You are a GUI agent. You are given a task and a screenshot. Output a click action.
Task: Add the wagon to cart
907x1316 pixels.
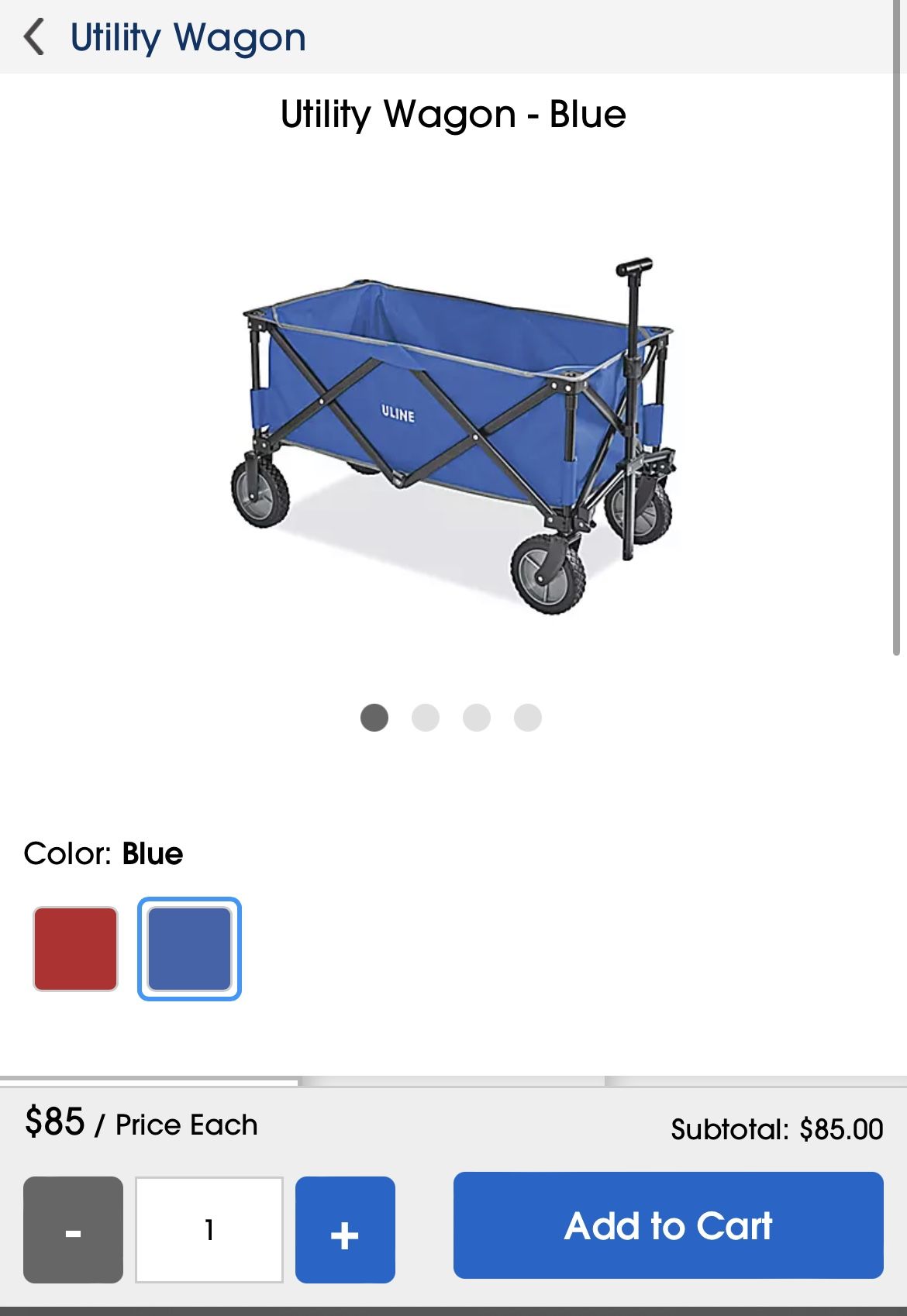pyautogui.click(x=668, y=1225)
